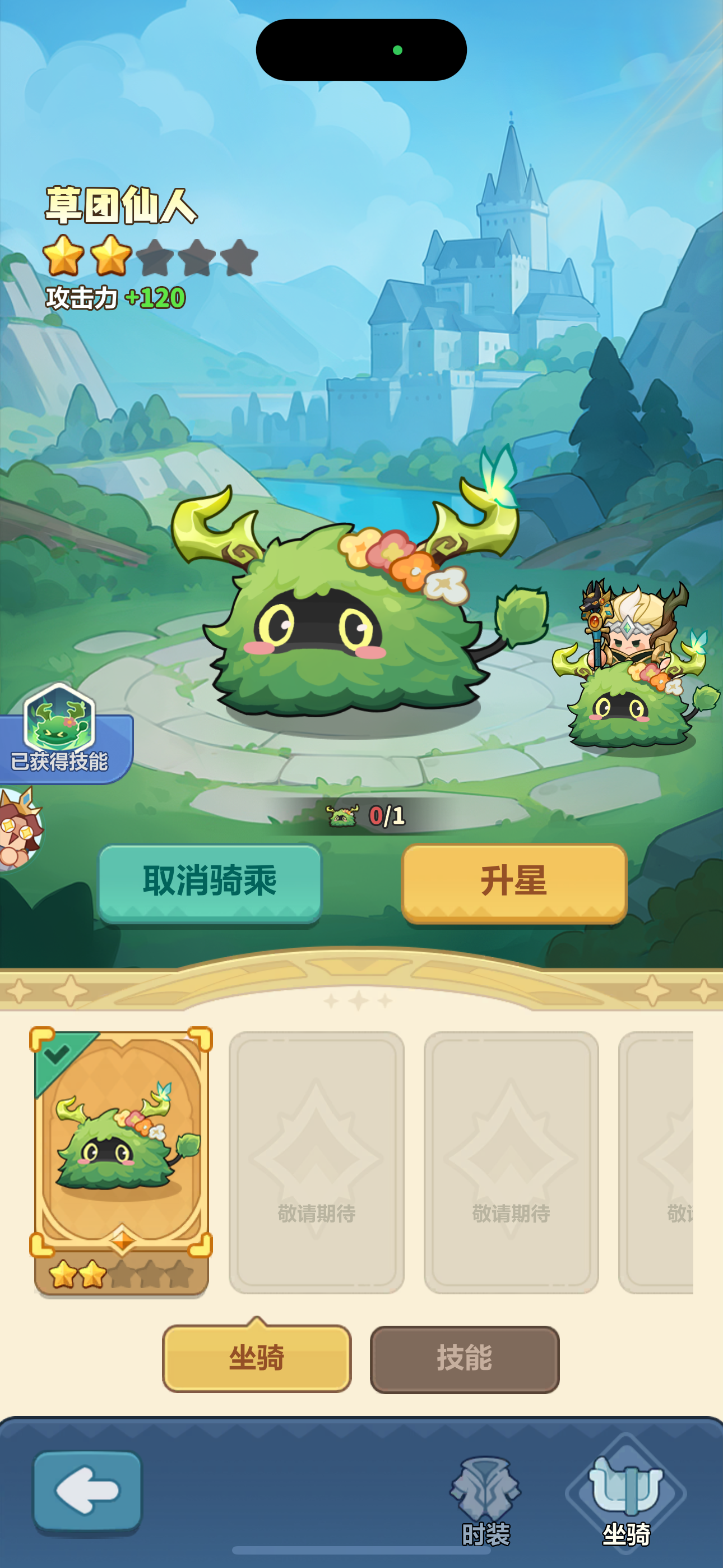
Task: Switch to the 技能 tab
Action: [465, 1359]
